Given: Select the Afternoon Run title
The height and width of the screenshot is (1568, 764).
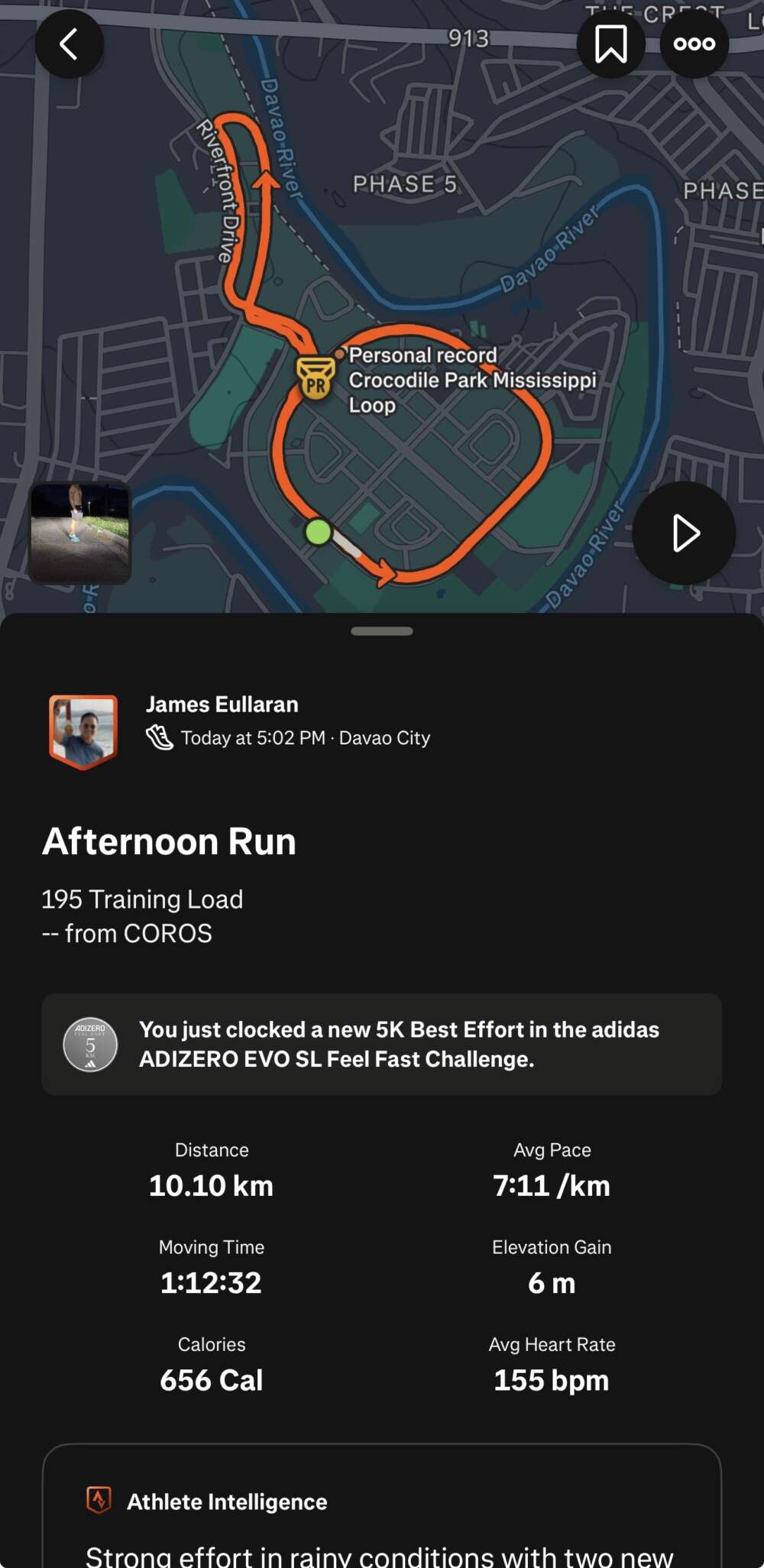Looking at the screenshot, I should [x=169, y=841].
